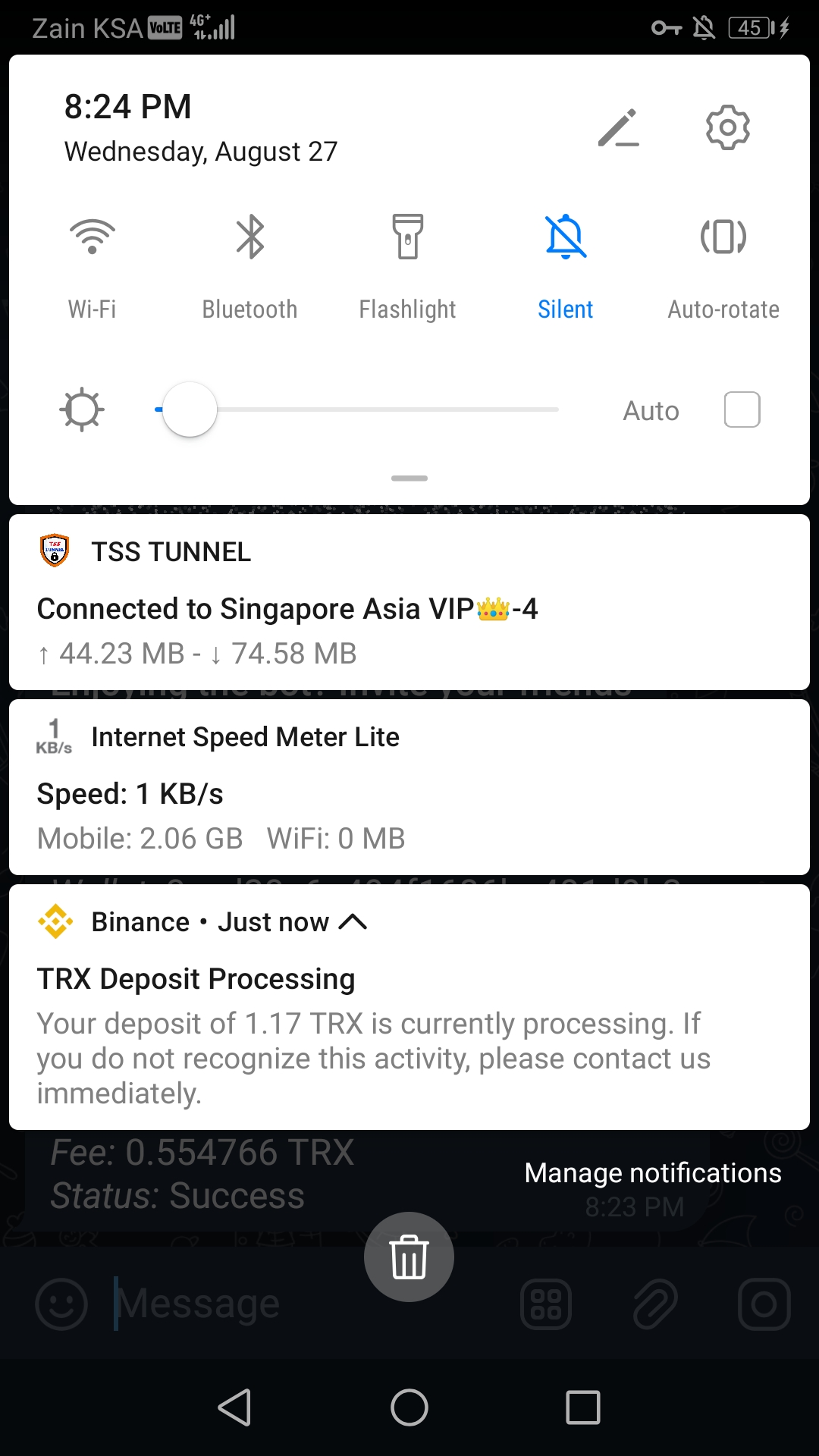
Task: Go to Manage notifications
Action: (652, 1173)
